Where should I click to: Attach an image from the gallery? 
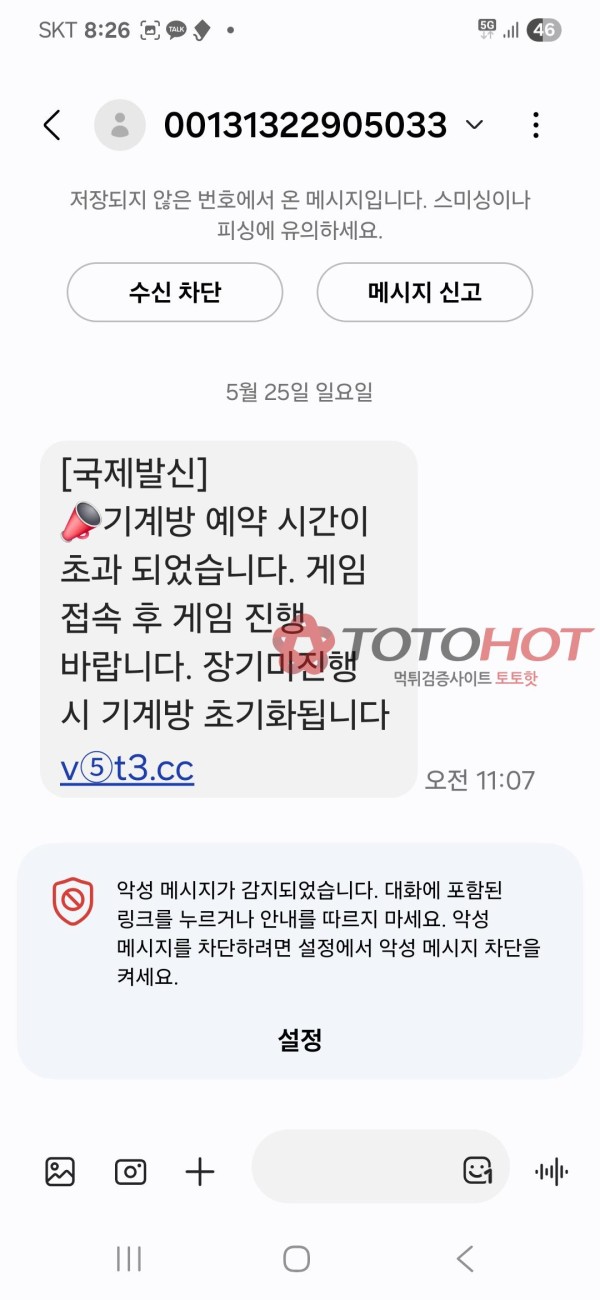tap(60, 1171)
